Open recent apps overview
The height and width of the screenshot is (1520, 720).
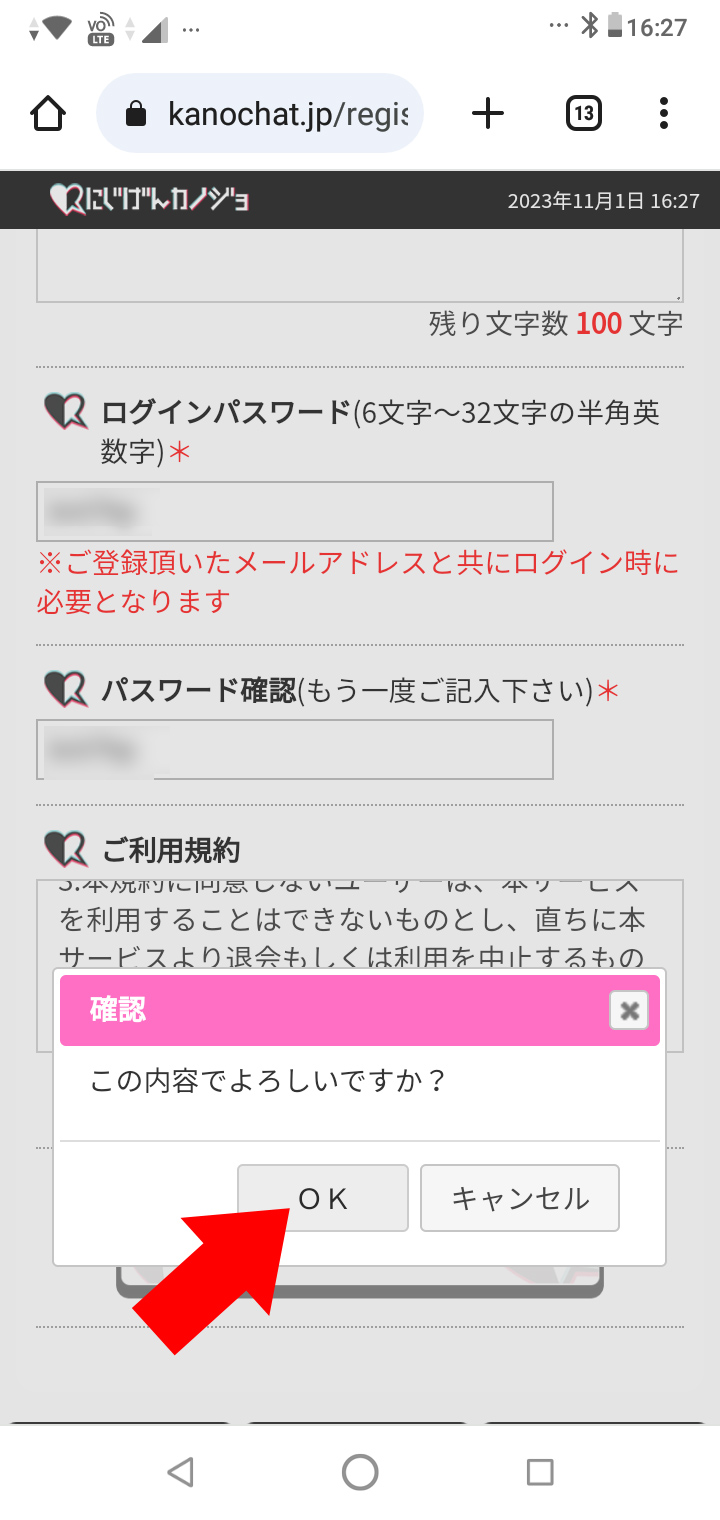point(540,1472)
